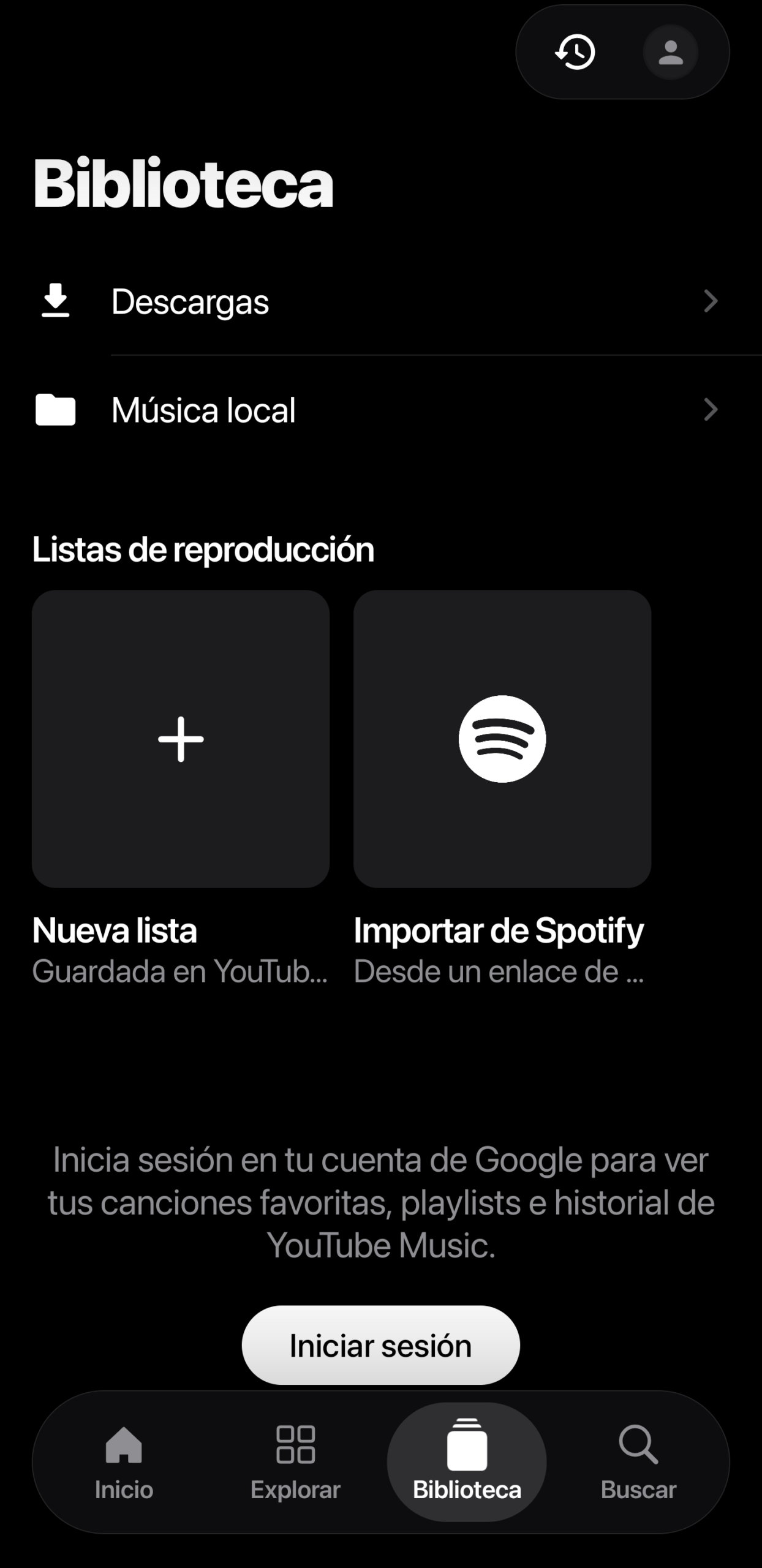Tap the Iniciar sesión button
This screenshot has width=762, height=1568.
coord(381,1345)
